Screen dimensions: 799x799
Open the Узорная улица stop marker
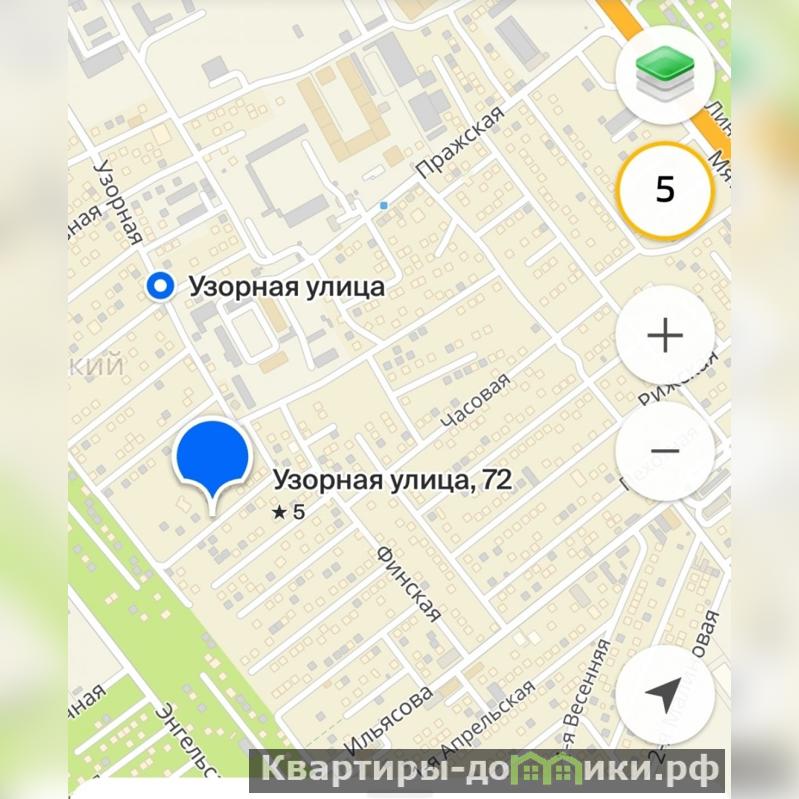coord(159,287)
